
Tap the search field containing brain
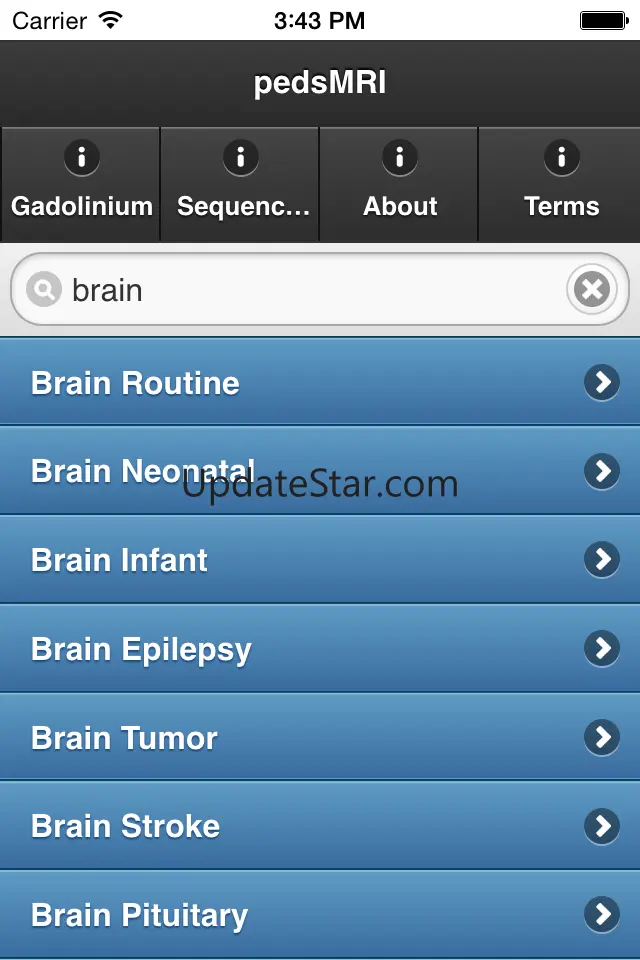pos(300,290)
